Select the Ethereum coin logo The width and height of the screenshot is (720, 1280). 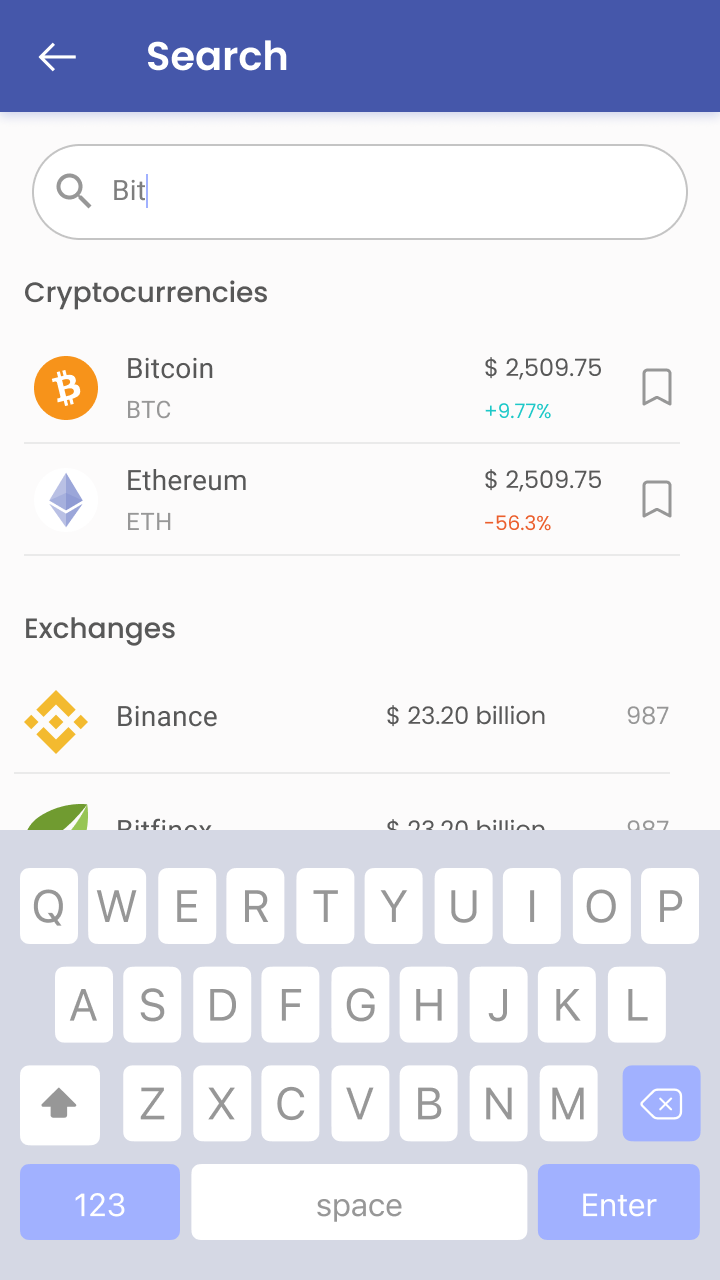[x=66, y=499]
